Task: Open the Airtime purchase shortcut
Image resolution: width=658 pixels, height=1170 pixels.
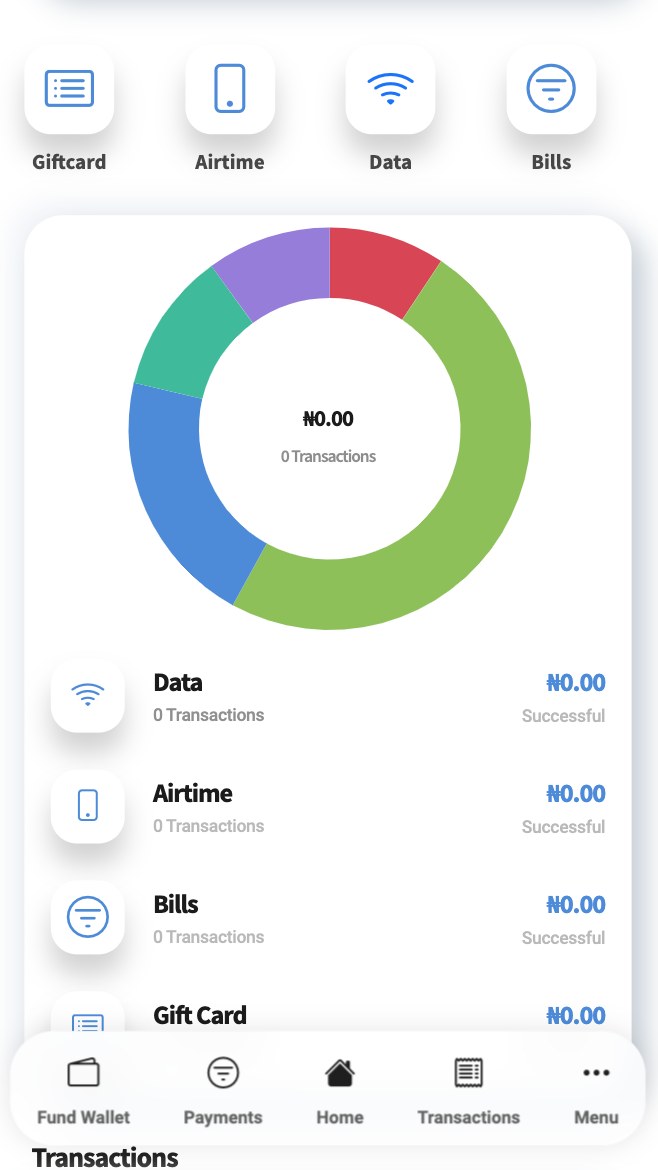Action: [x=230, y=90]
